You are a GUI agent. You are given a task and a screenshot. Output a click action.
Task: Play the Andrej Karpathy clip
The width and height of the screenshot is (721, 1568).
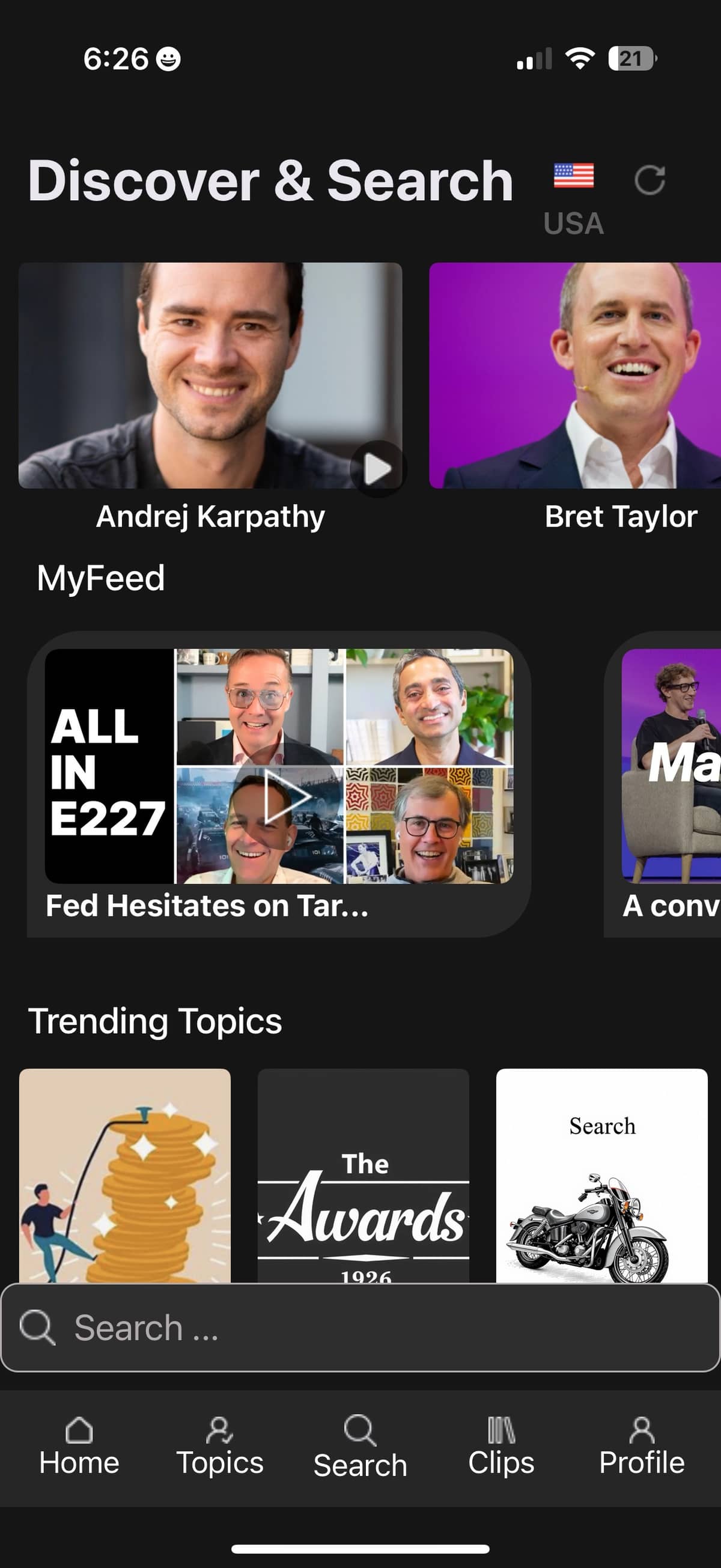pos(377,469)
